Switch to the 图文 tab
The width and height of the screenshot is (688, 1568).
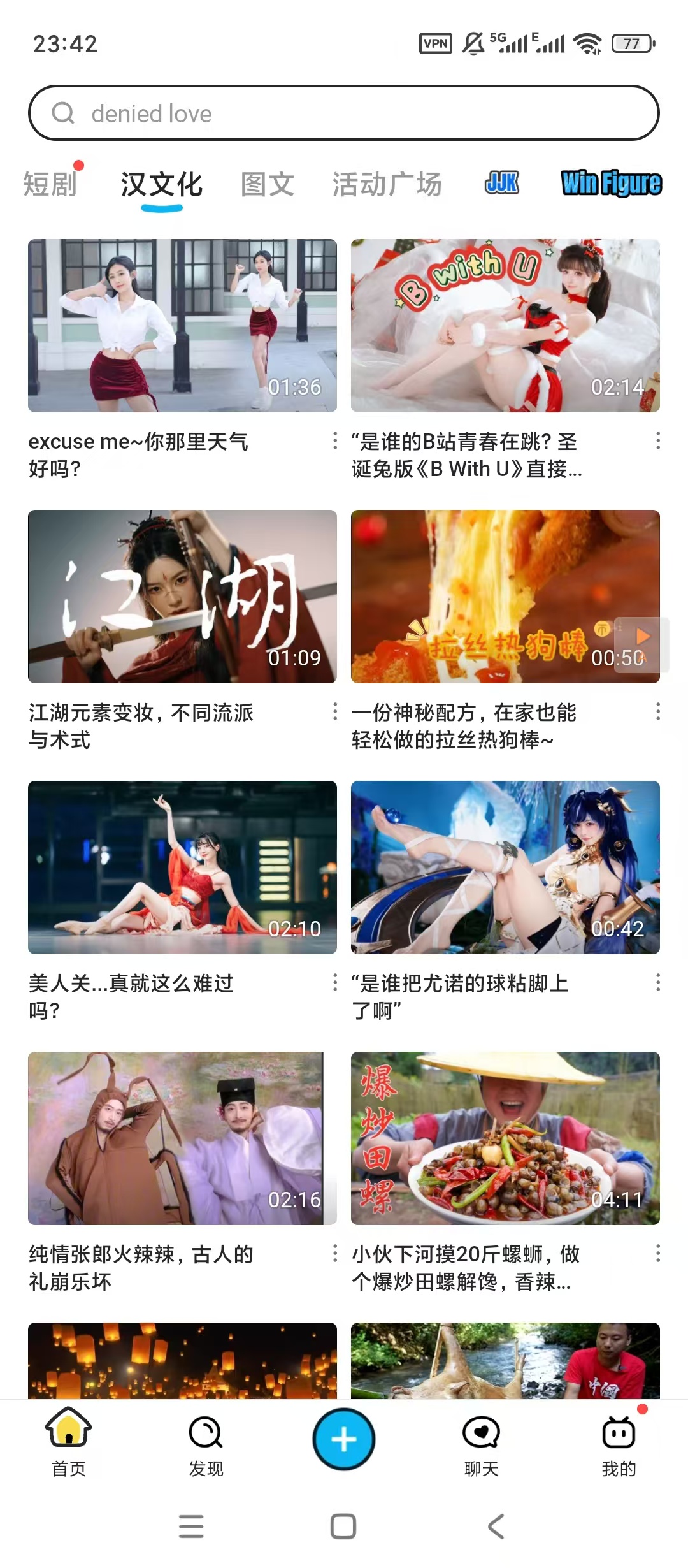tap(267, 184)
